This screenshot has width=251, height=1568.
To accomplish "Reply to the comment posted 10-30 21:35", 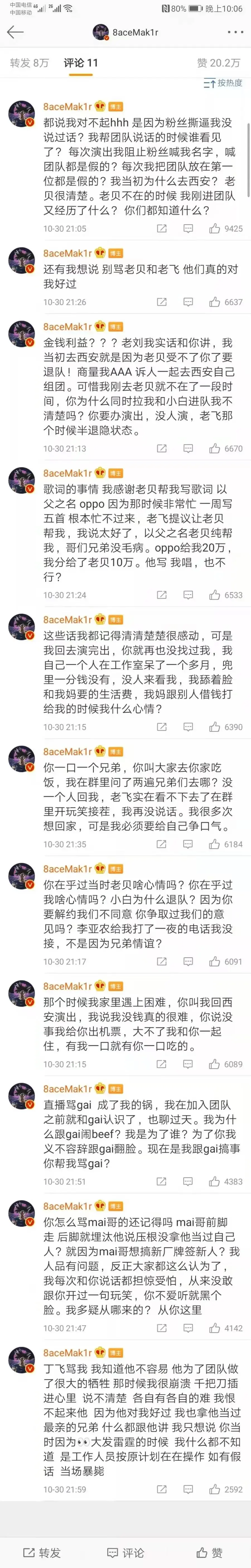I will coord(188,844).
